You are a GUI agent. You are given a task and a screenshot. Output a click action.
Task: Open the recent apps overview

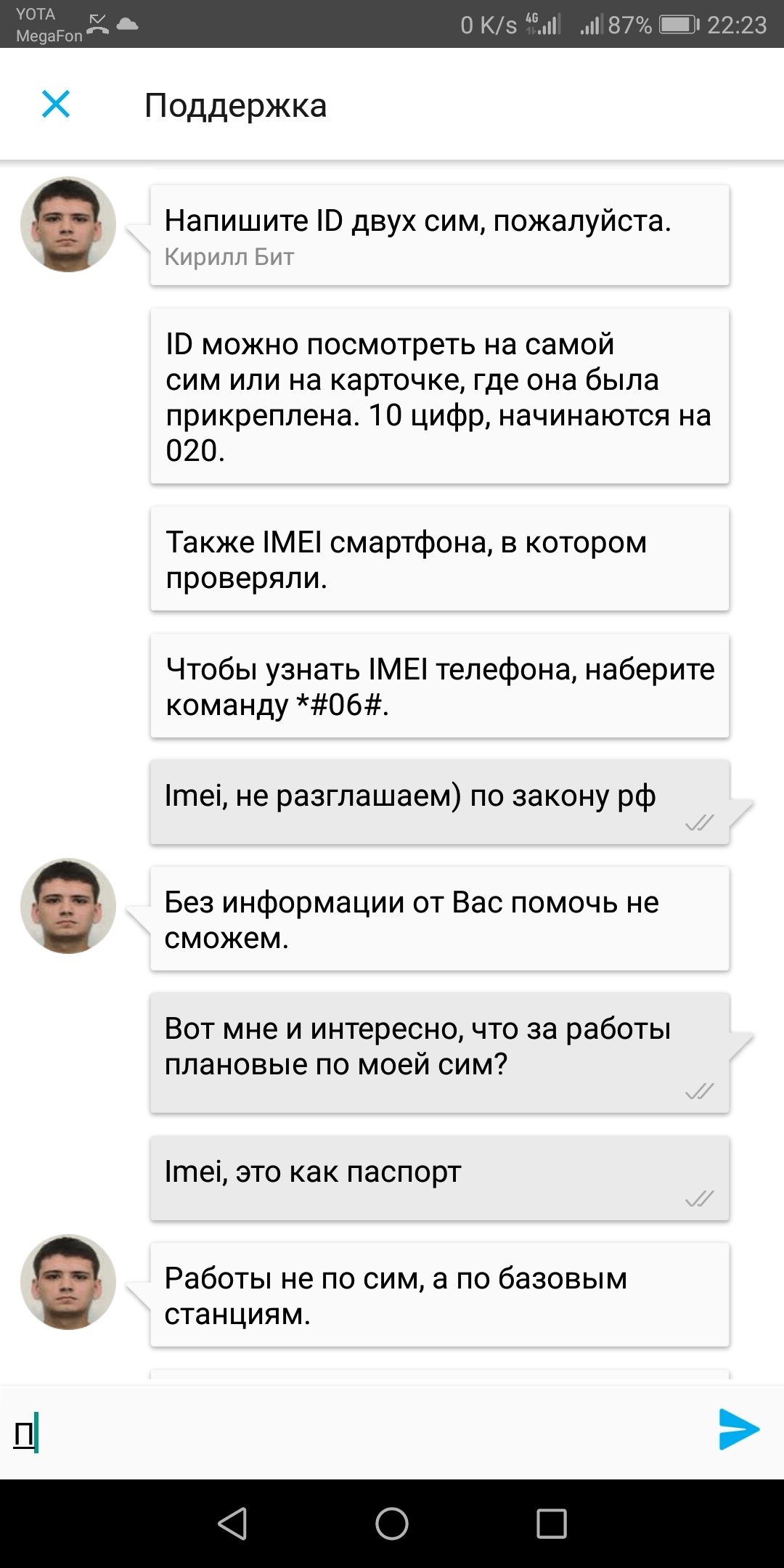tap(551, 1523)
